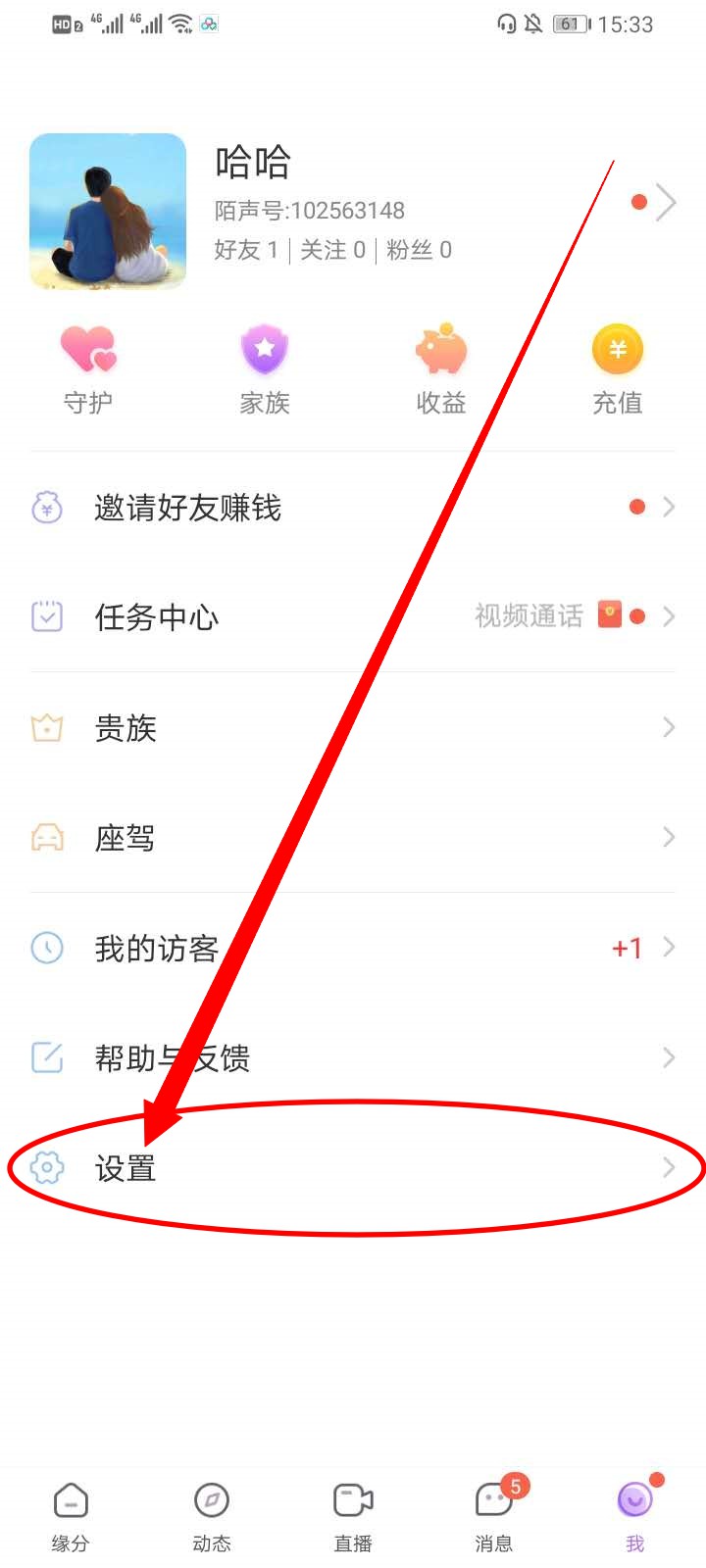View 我的访客 visitors list
Screen dimensions: 706x1568
coord(353,948)
